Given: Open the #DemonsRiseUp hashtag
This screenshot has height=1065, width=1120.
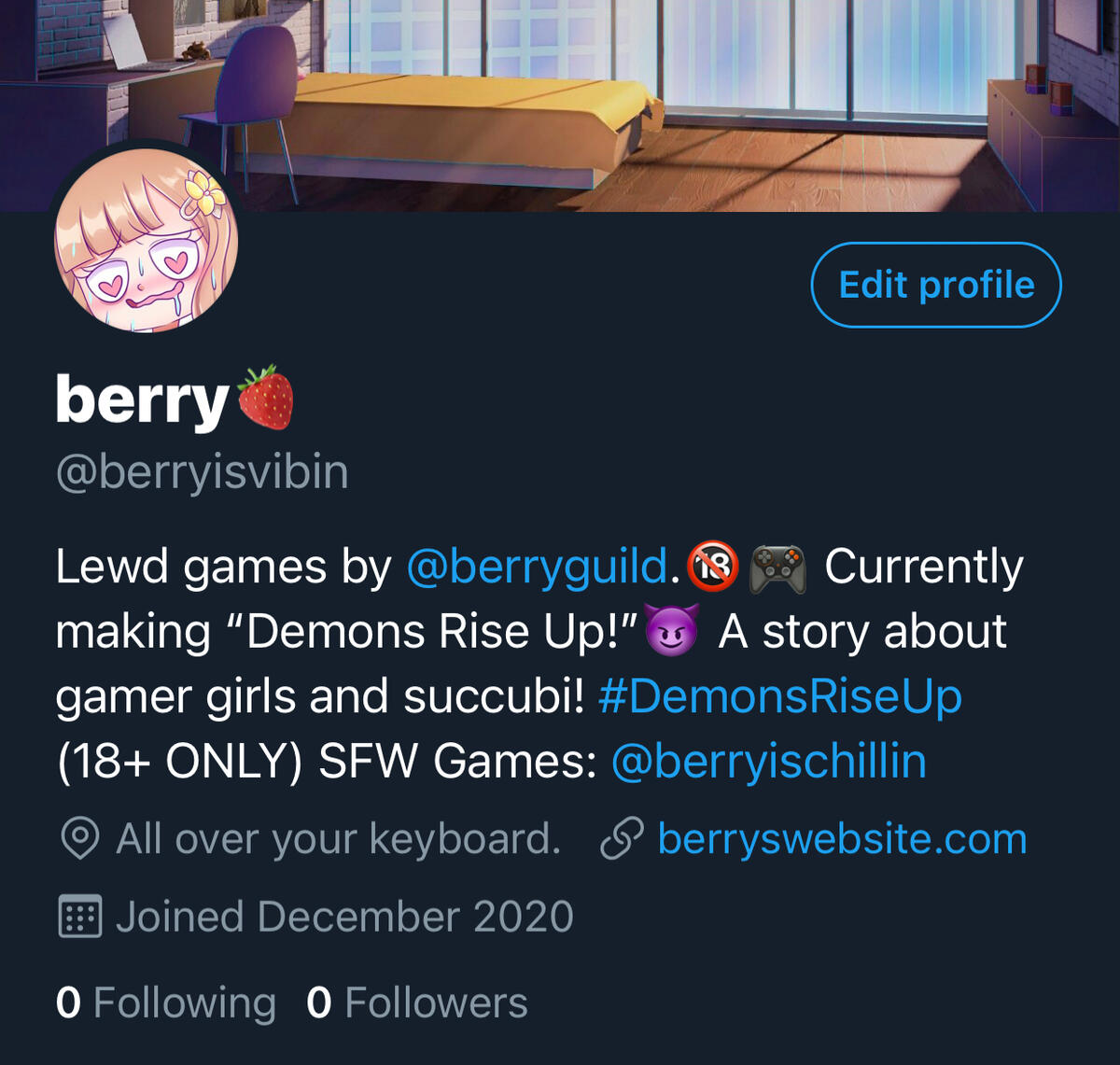Looking at the screenshot, I should pos(779,696).
